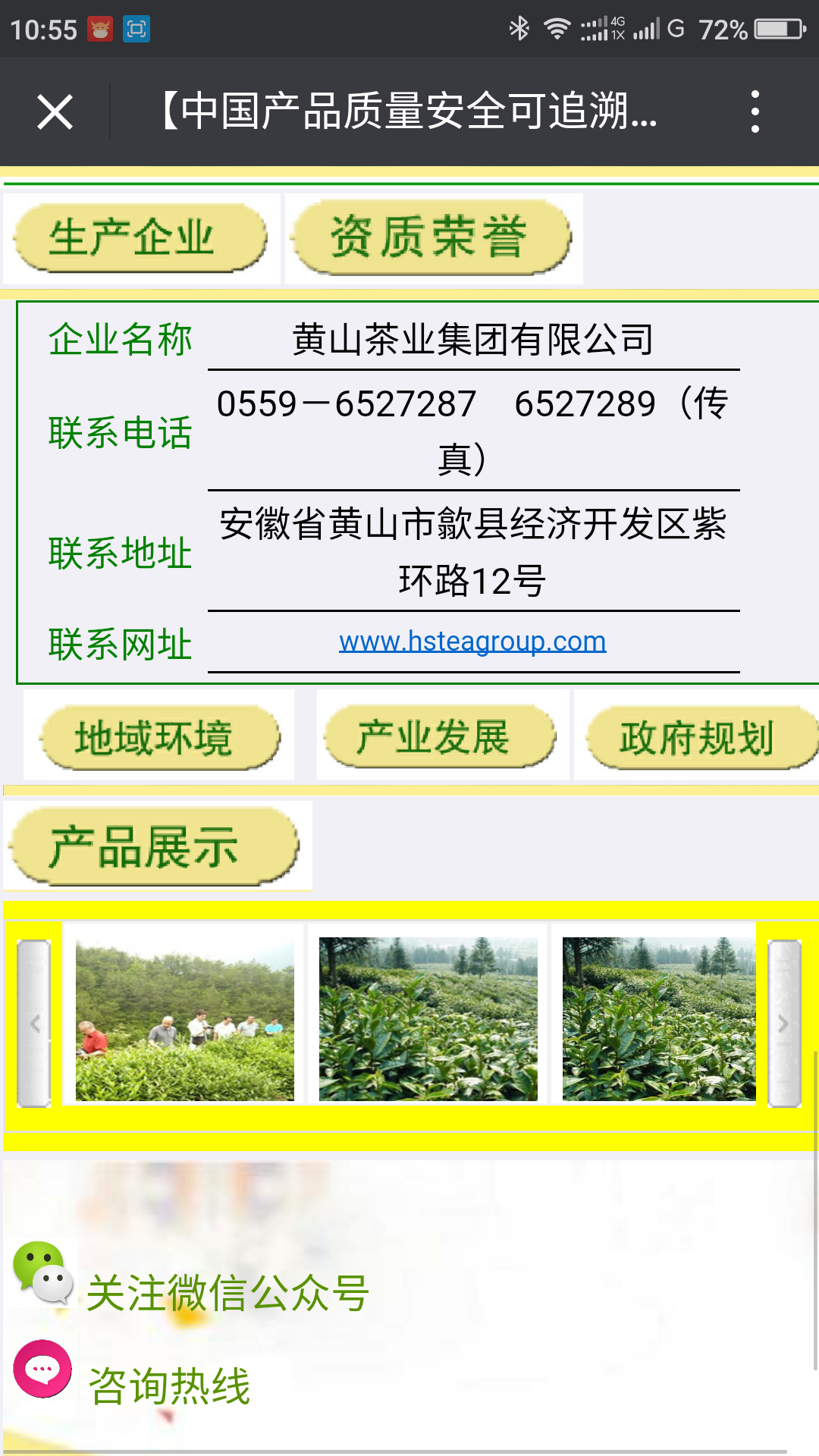This screenshot has width=819, height=1456.
Task: Tap the 产业发展 button
Action: (x=440, y=736)
